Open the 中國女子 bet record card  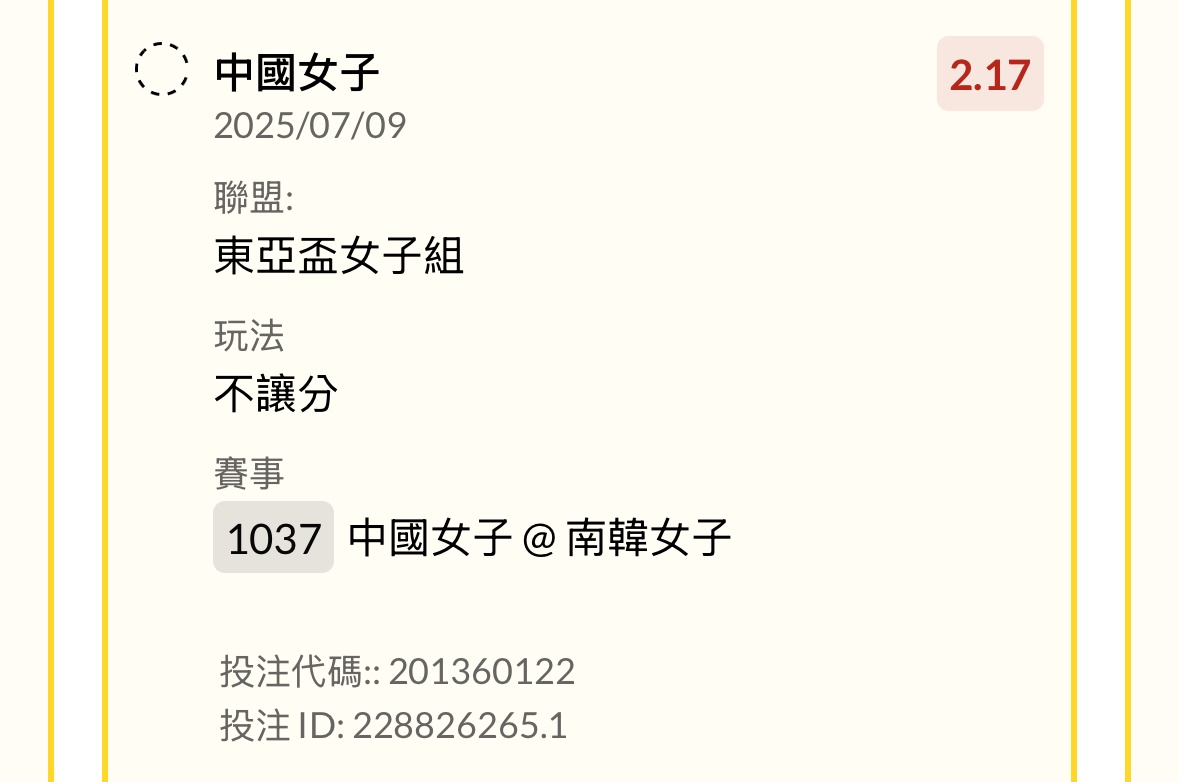[x=297, y=73]
